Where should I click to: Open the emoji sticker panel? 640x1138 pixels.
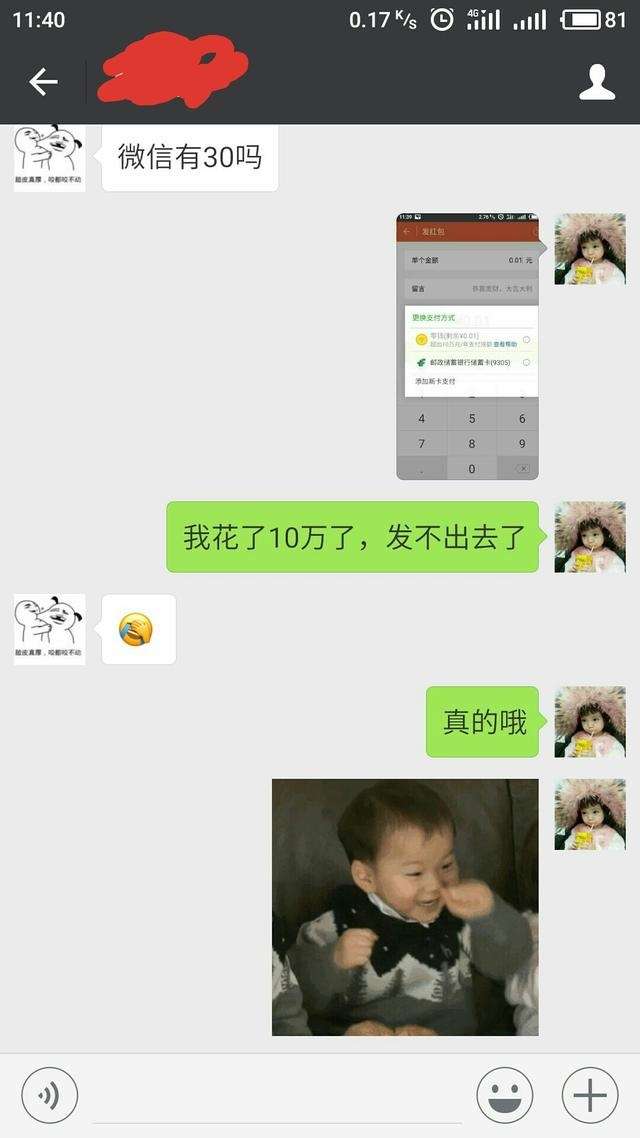tap(504, 1095)
